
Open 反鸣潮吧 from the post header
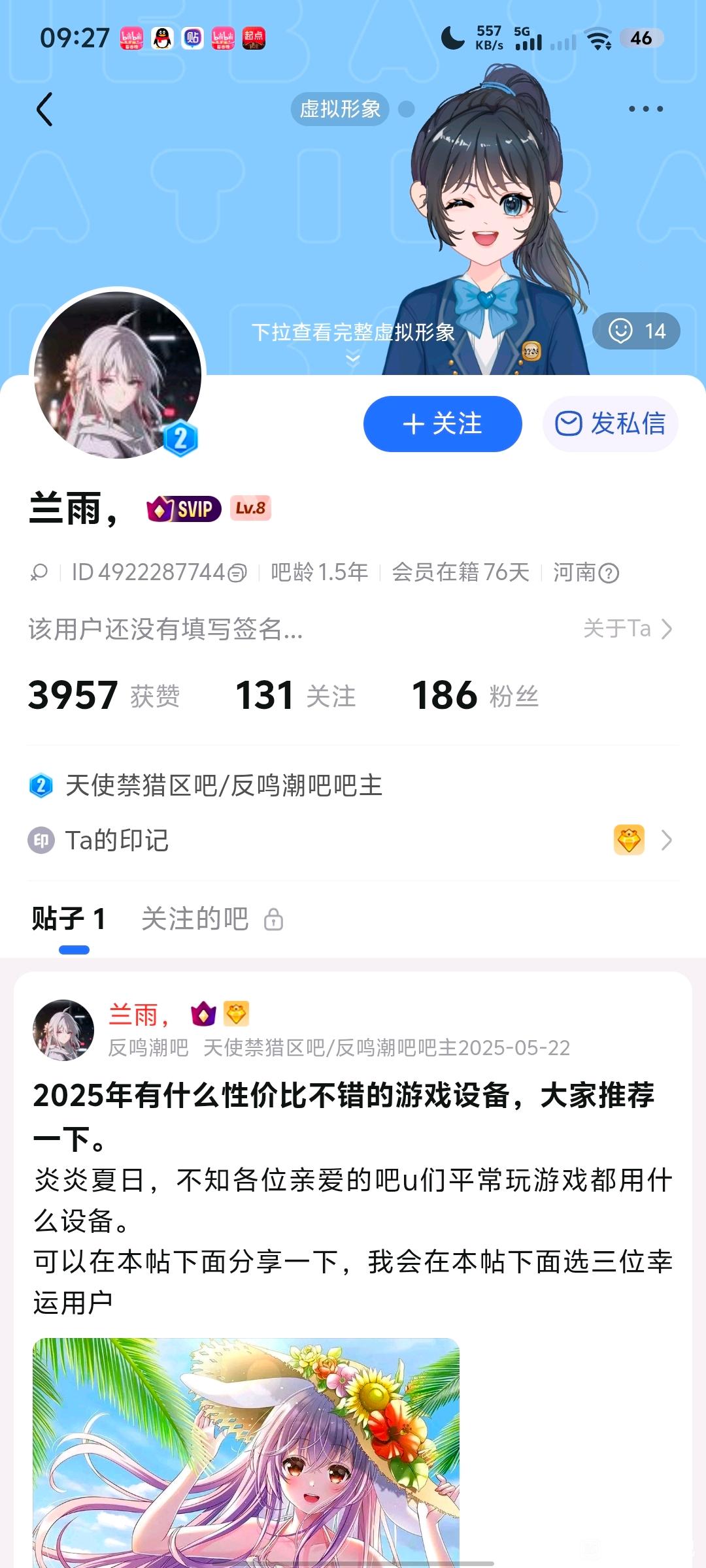click(x=148, y=1048)
